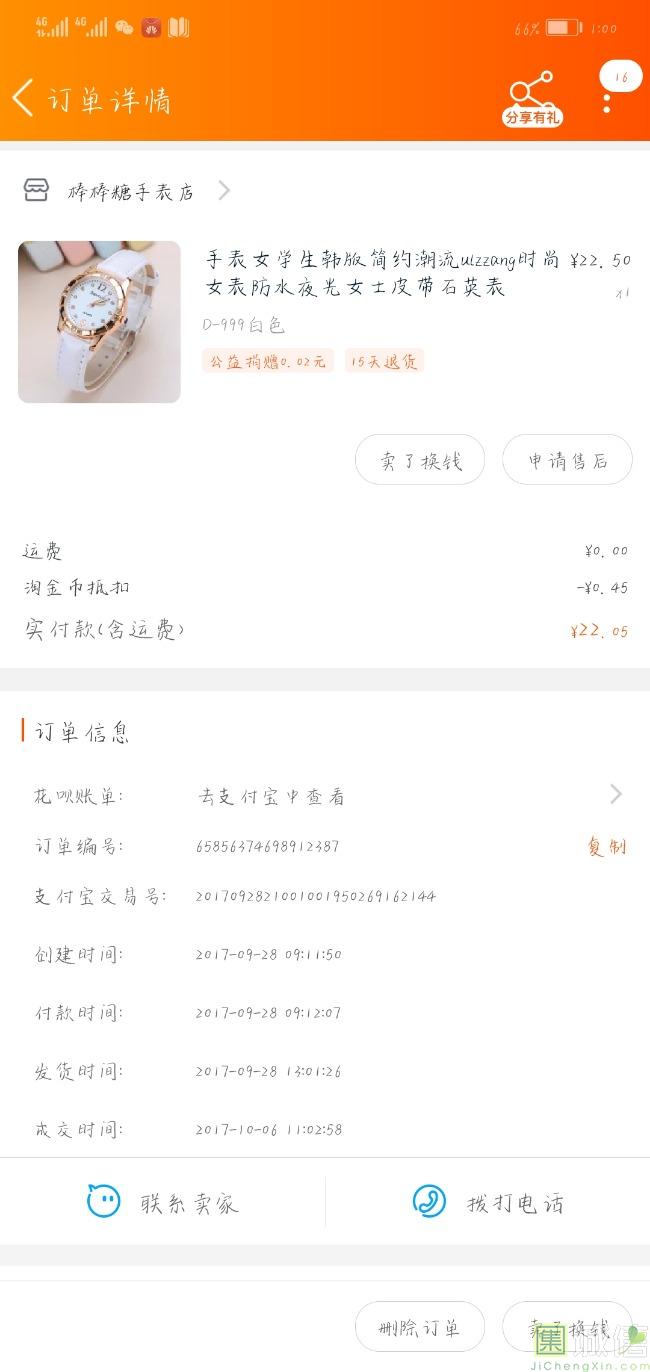
Task: Apply for after-sales via 申请售后
Action: tap(567, 460)
